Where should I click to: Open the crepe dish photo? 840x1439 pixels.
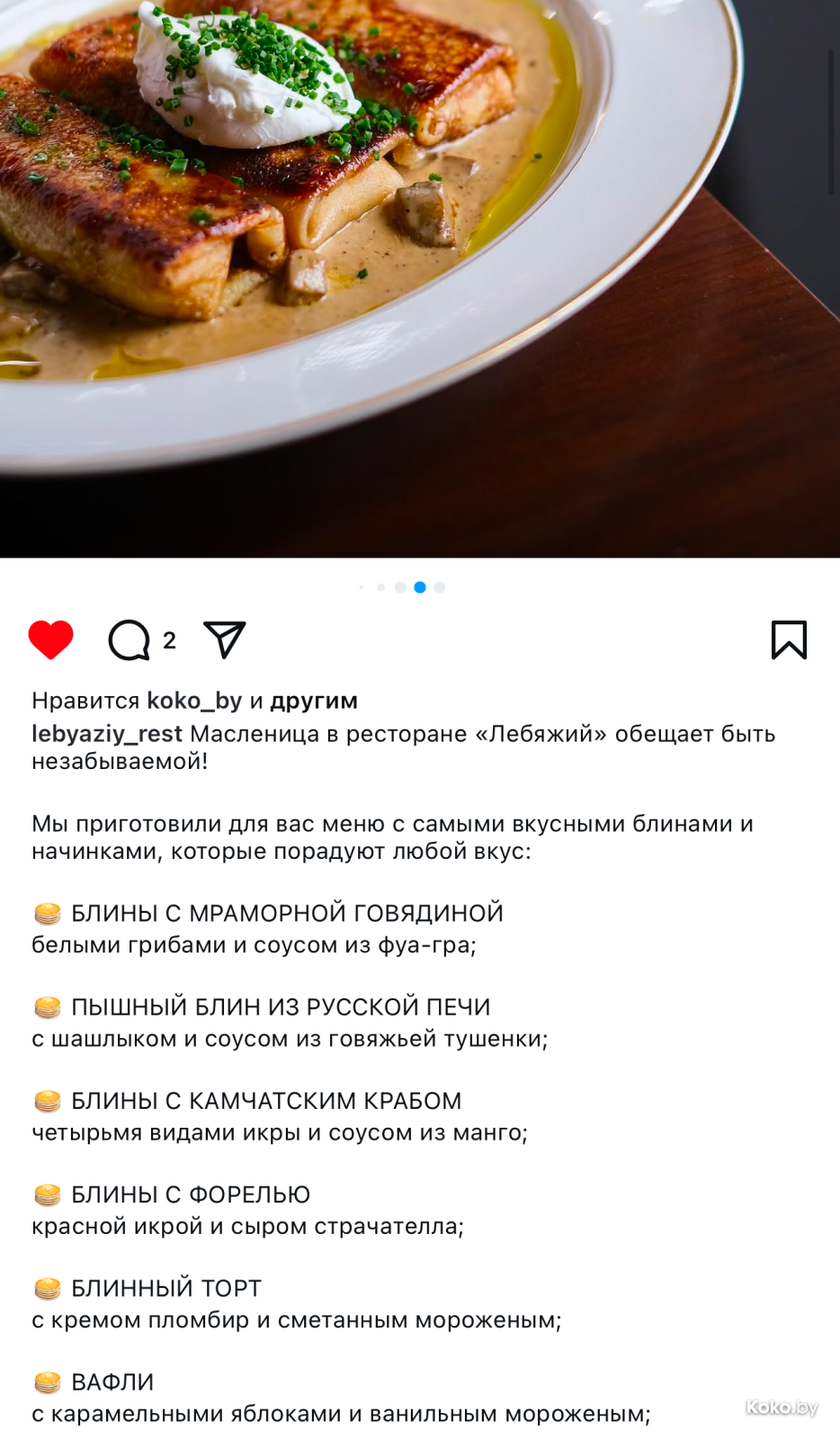point(420,270)
